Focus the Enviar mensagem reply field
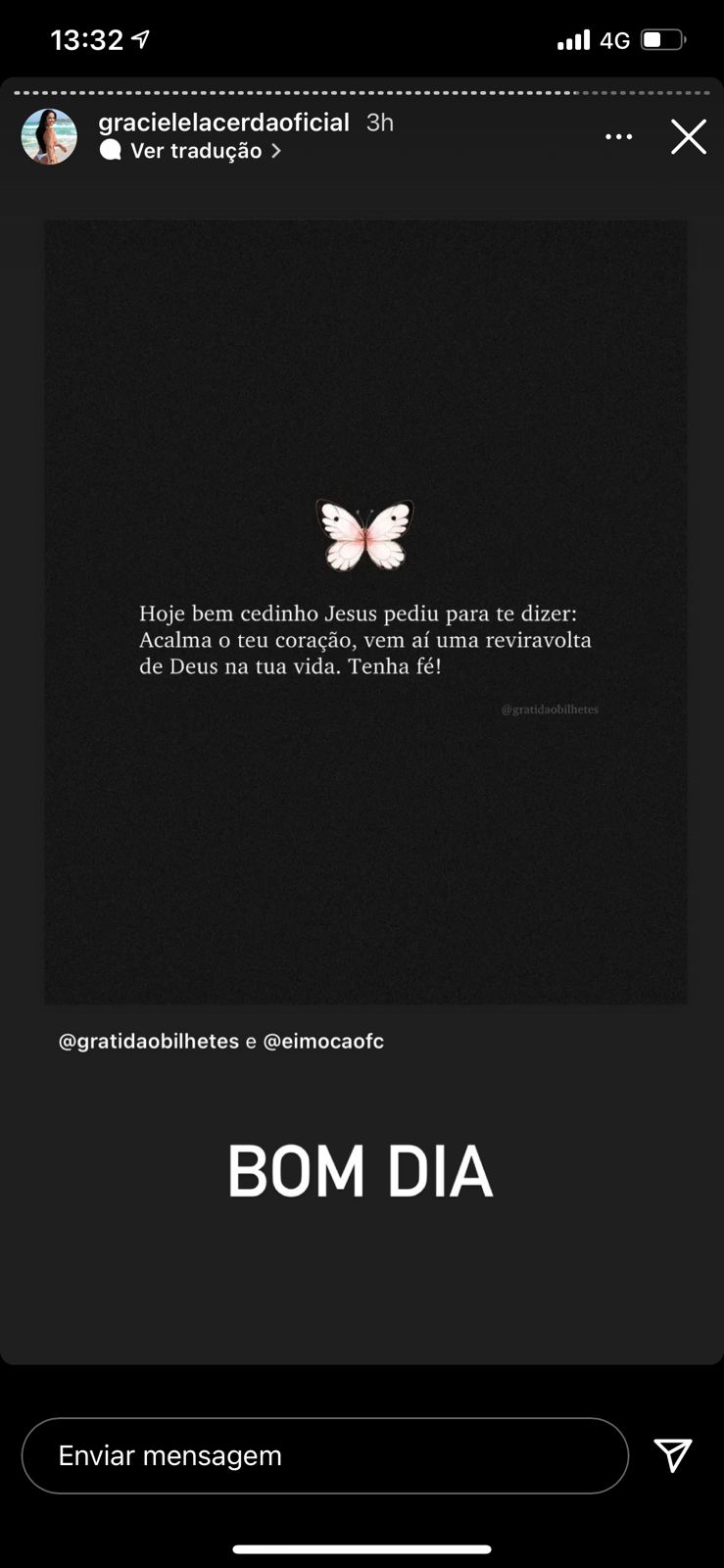Viewport: 724px width, 1568px height. (x=325, y=1455)
